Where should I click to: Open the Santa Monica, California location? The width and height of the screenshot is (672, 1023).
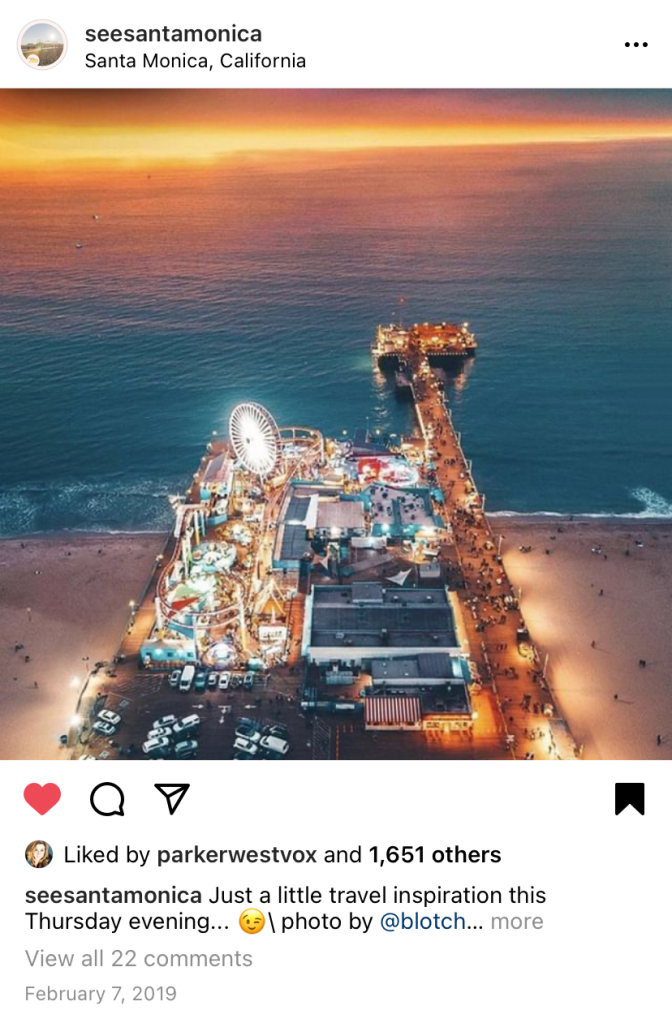click(x=195, y=61)
